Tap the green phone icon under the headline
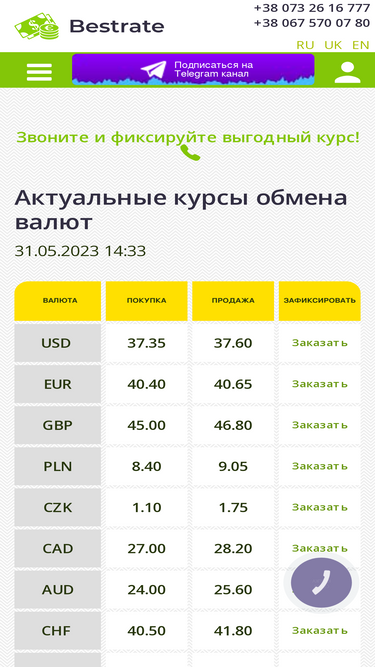The width and height of the screenshot is (375, 667). (190, 152)
